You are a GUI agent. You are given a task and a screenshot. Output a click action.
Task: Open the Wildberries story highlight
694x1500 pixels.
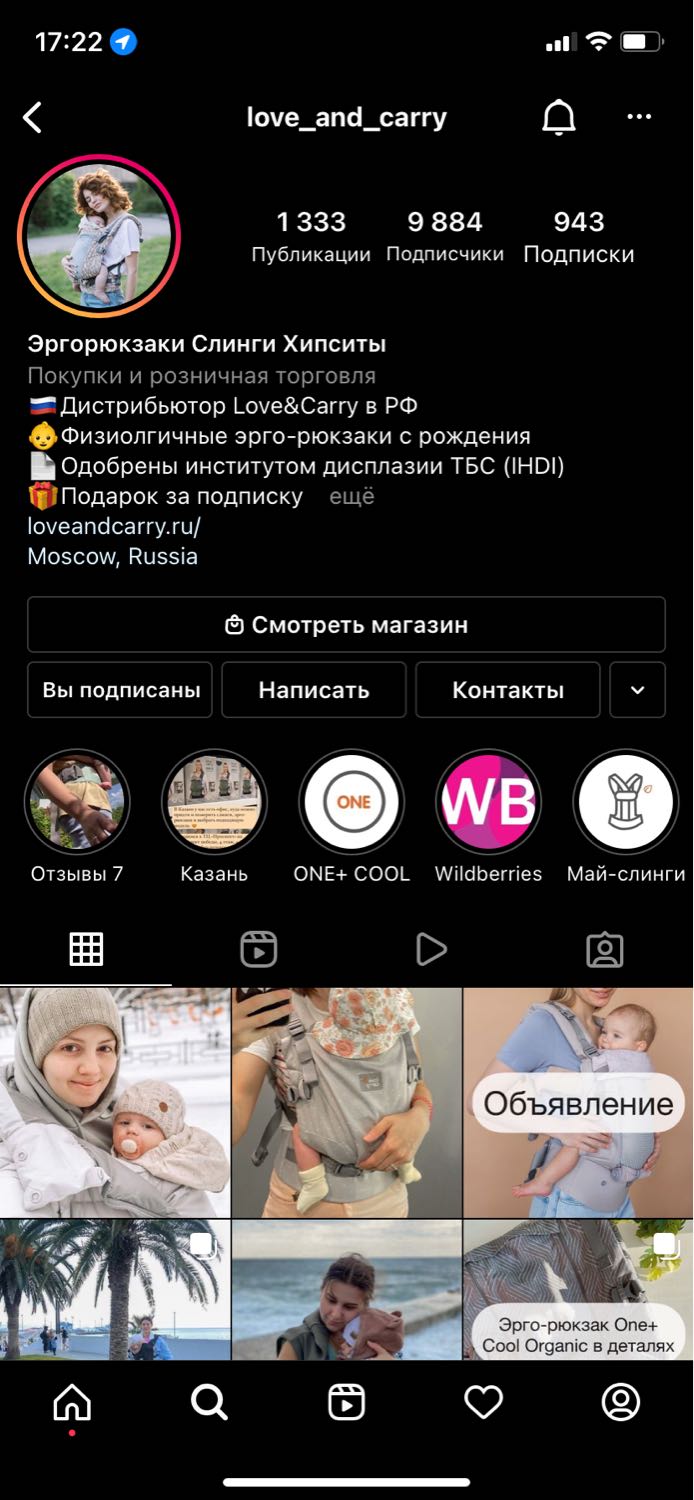488,802
